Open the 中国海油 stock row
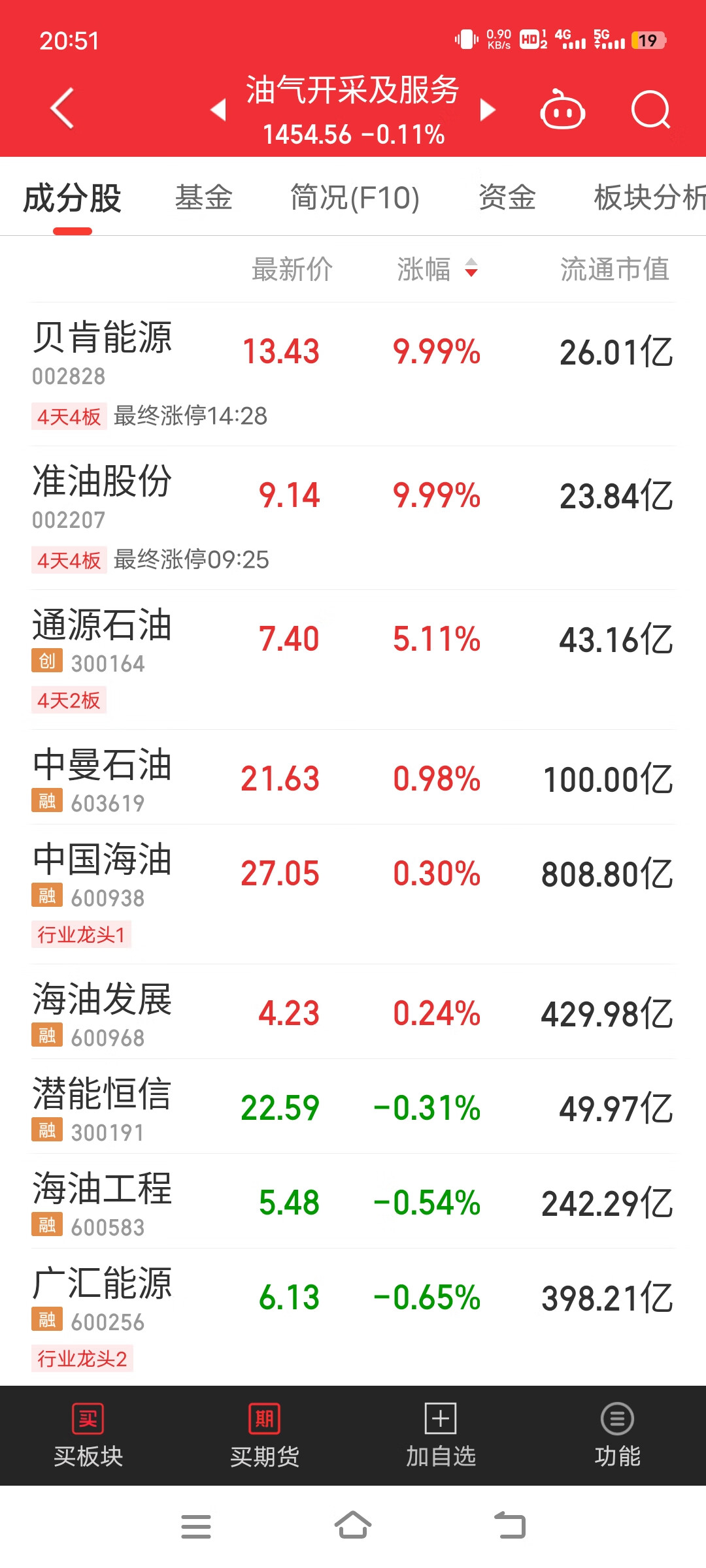 pos(353,894)
